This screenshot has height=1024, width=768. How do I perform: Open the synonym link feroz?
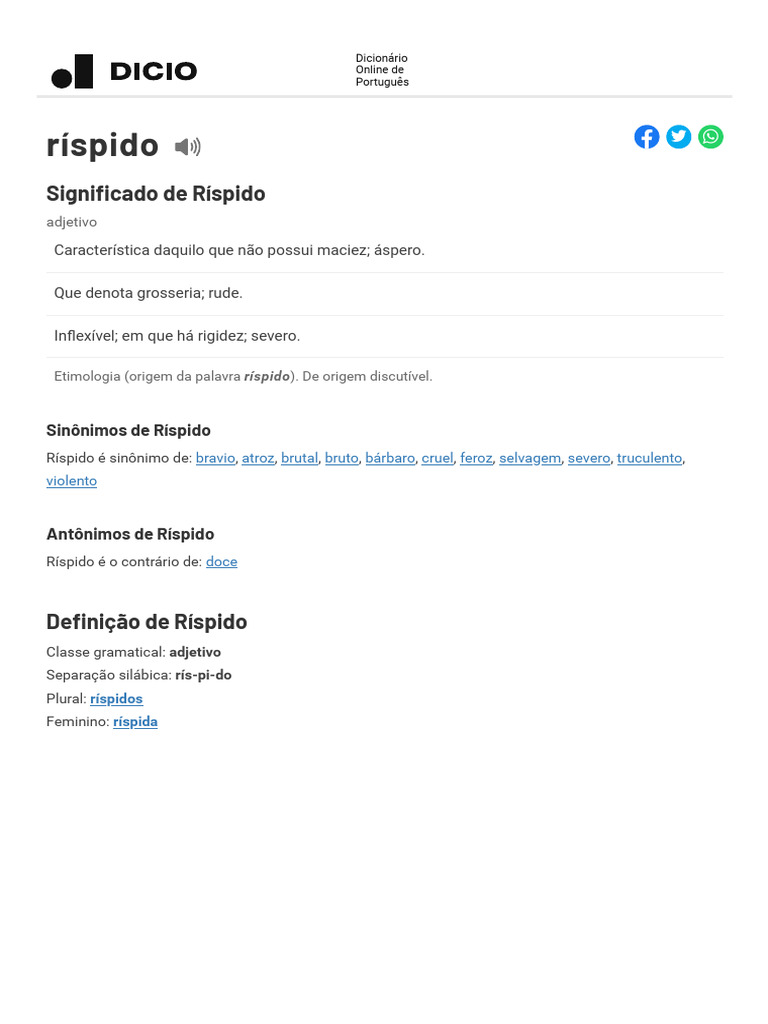(x=476, y=458)
